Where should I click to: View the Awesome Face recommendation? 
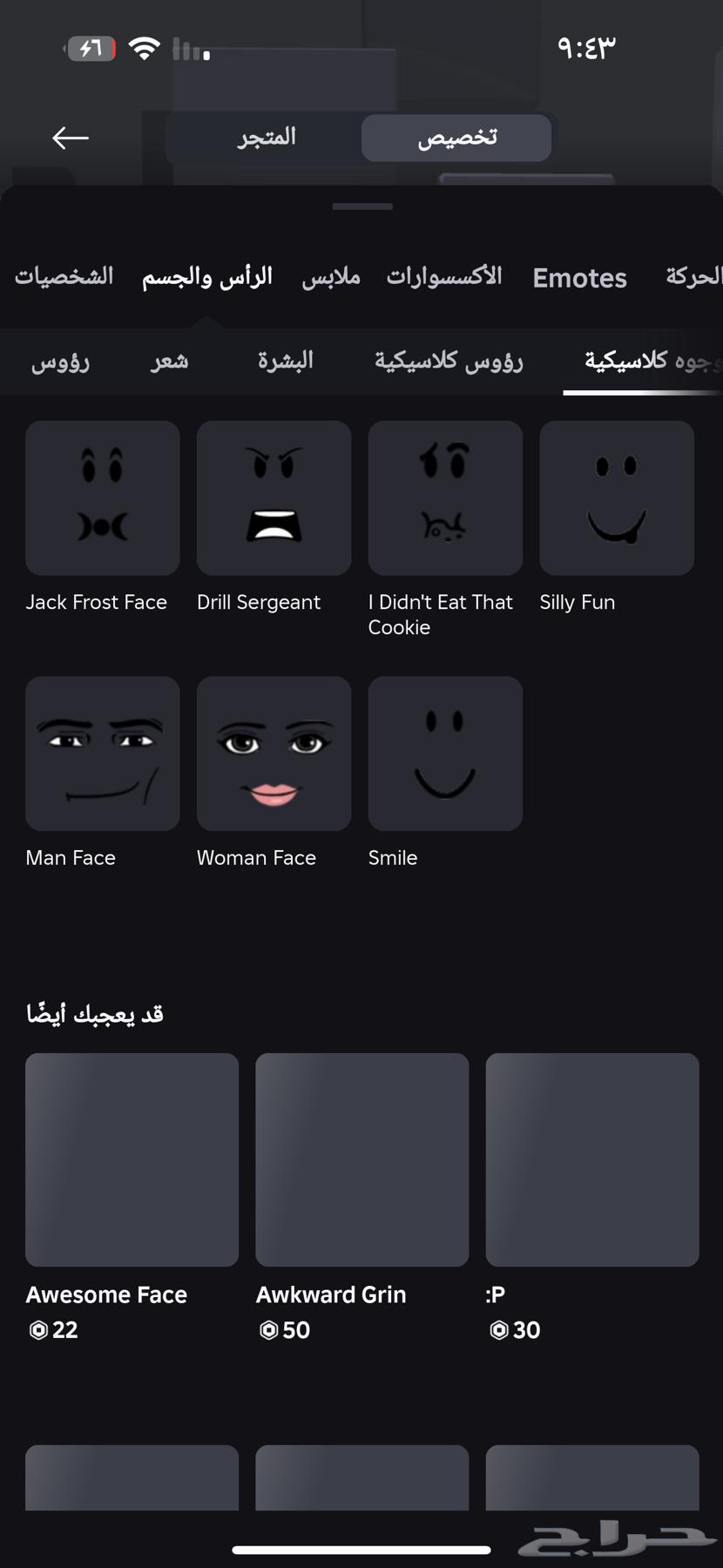132,1159
